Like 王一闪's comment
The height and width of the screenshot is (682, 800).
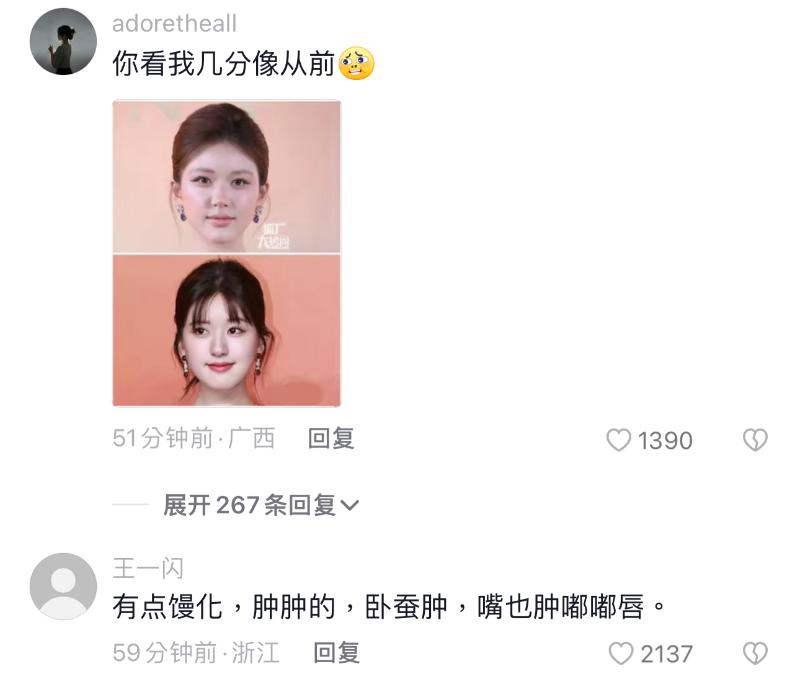(x=622, y=654)
